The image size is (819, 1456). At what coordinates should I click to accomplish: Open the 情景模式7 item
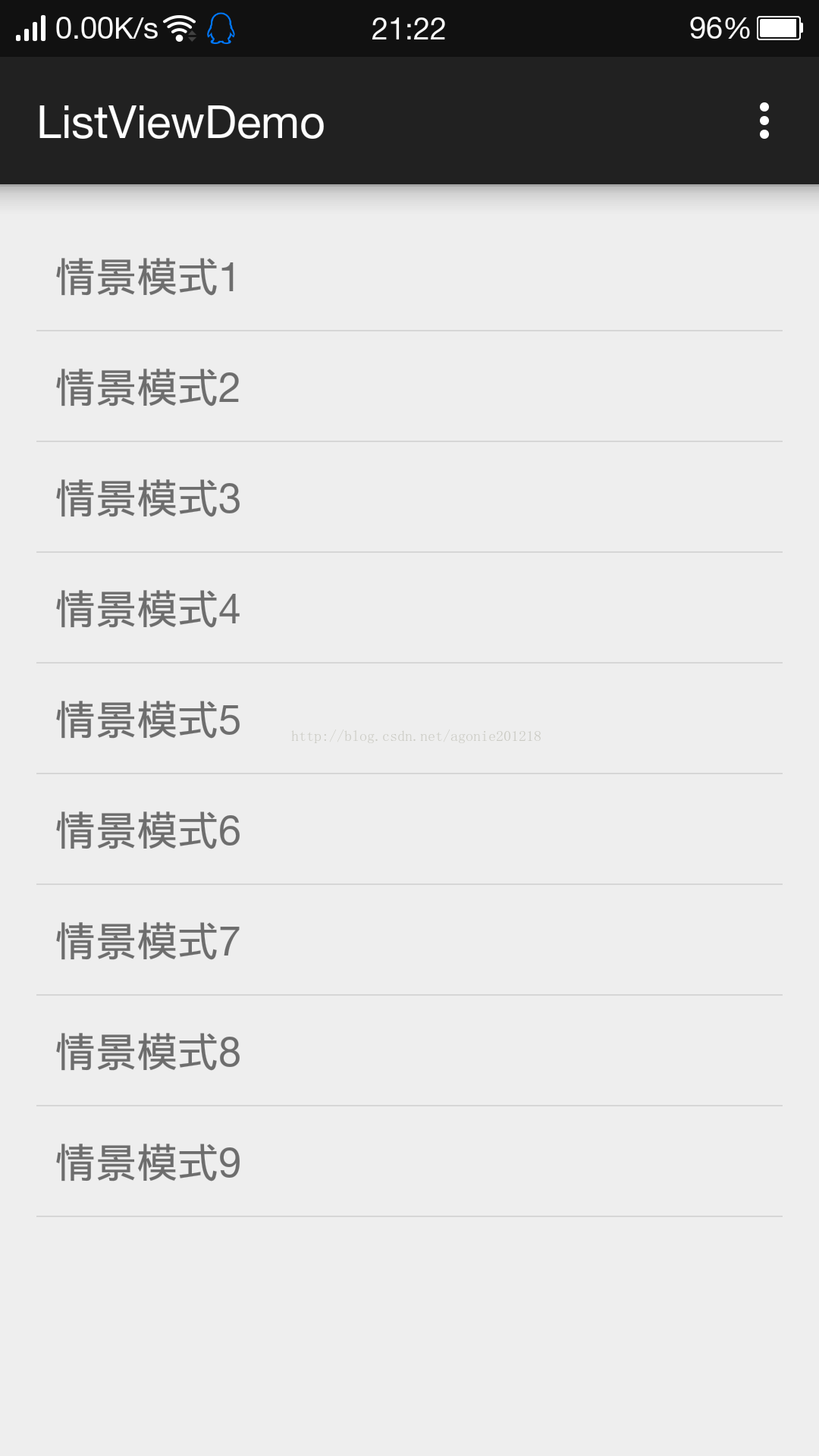click(409, 940)
